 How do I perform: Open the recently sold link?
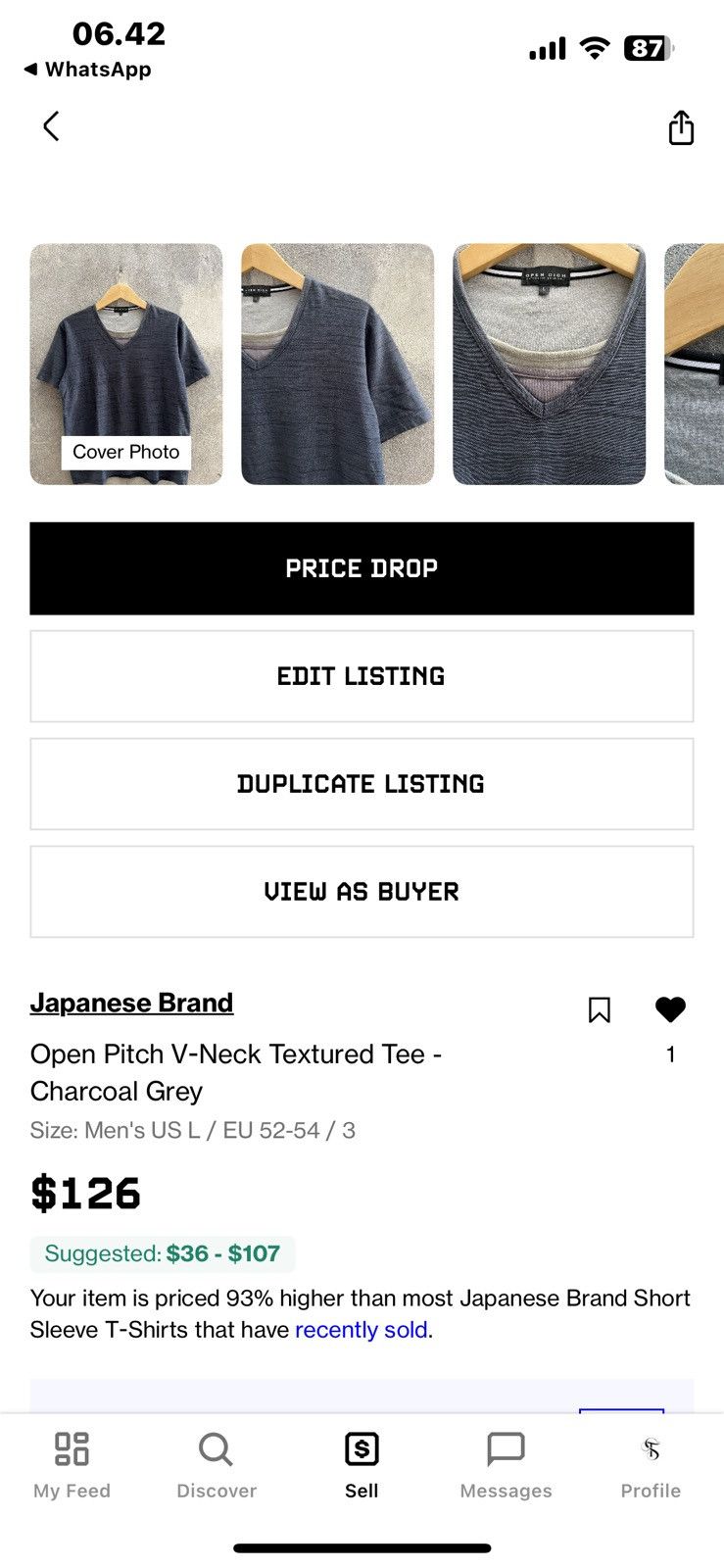point(362,1330)
